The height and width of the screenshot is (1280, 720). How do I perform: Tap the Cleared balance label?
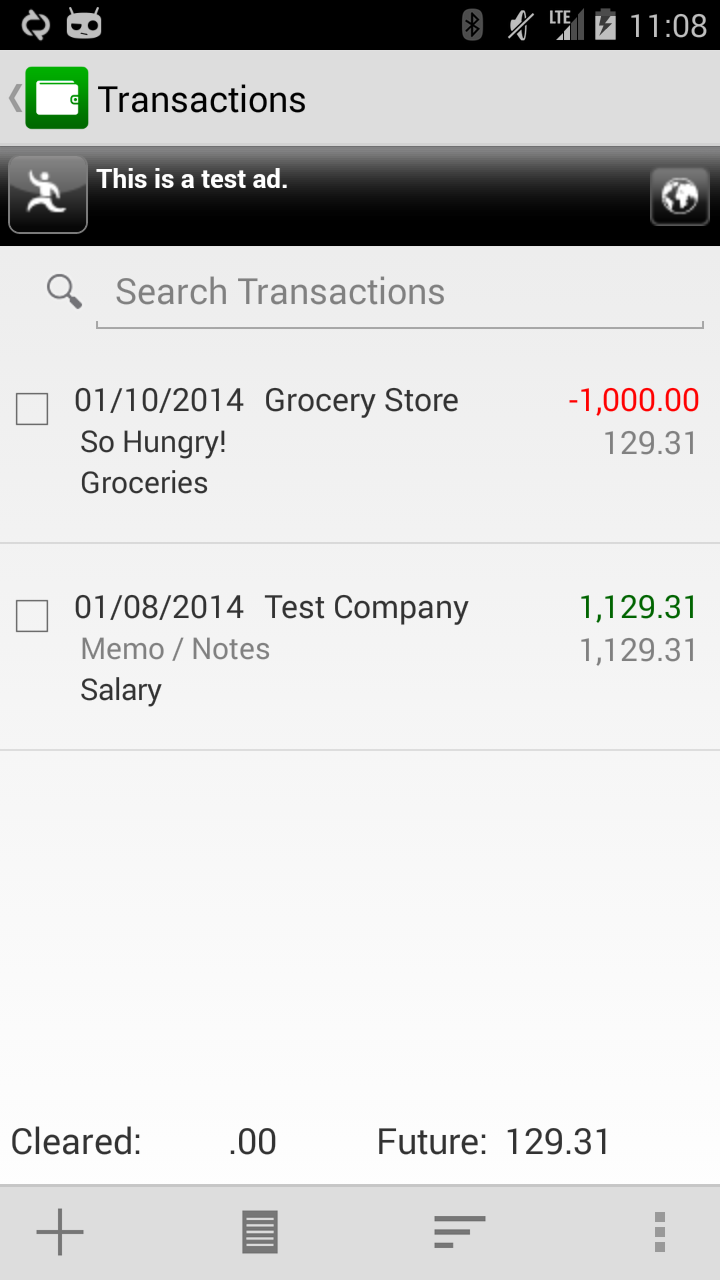[x=75, y=1140]
